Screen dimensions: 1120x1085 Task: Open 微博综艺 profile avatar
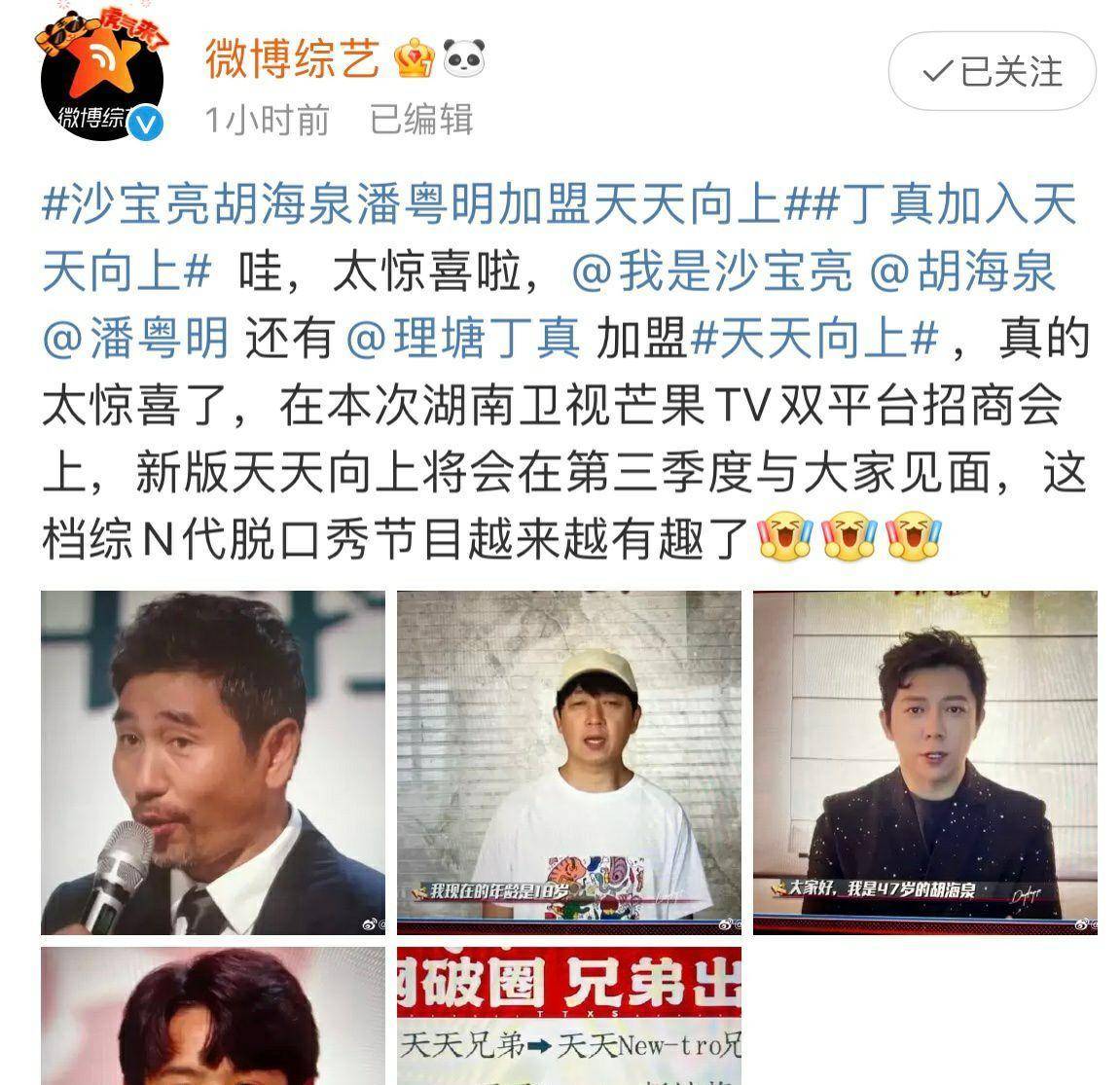click(x=100, y=80)
